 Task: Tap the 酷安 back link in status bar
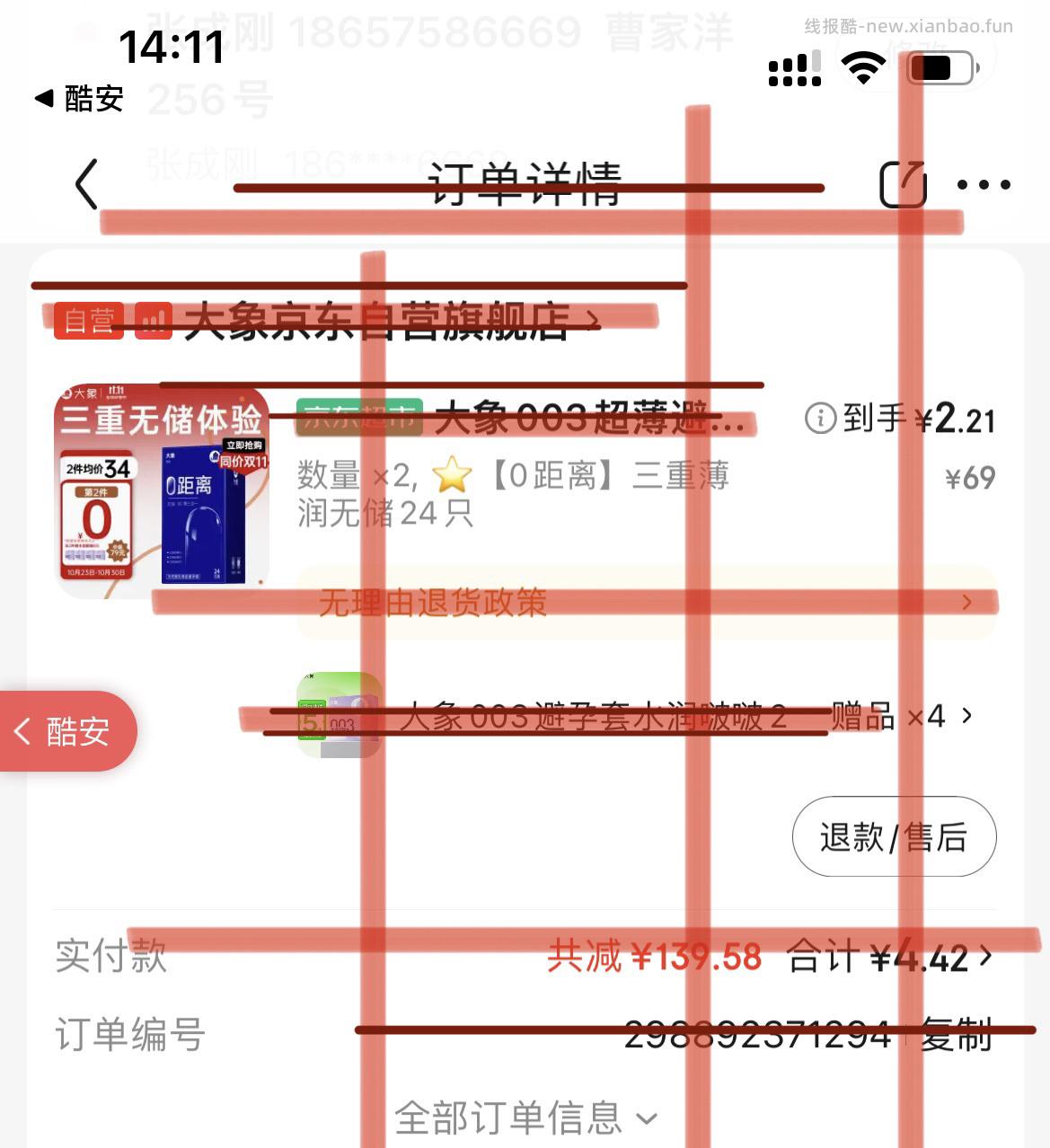coord(79,98)
